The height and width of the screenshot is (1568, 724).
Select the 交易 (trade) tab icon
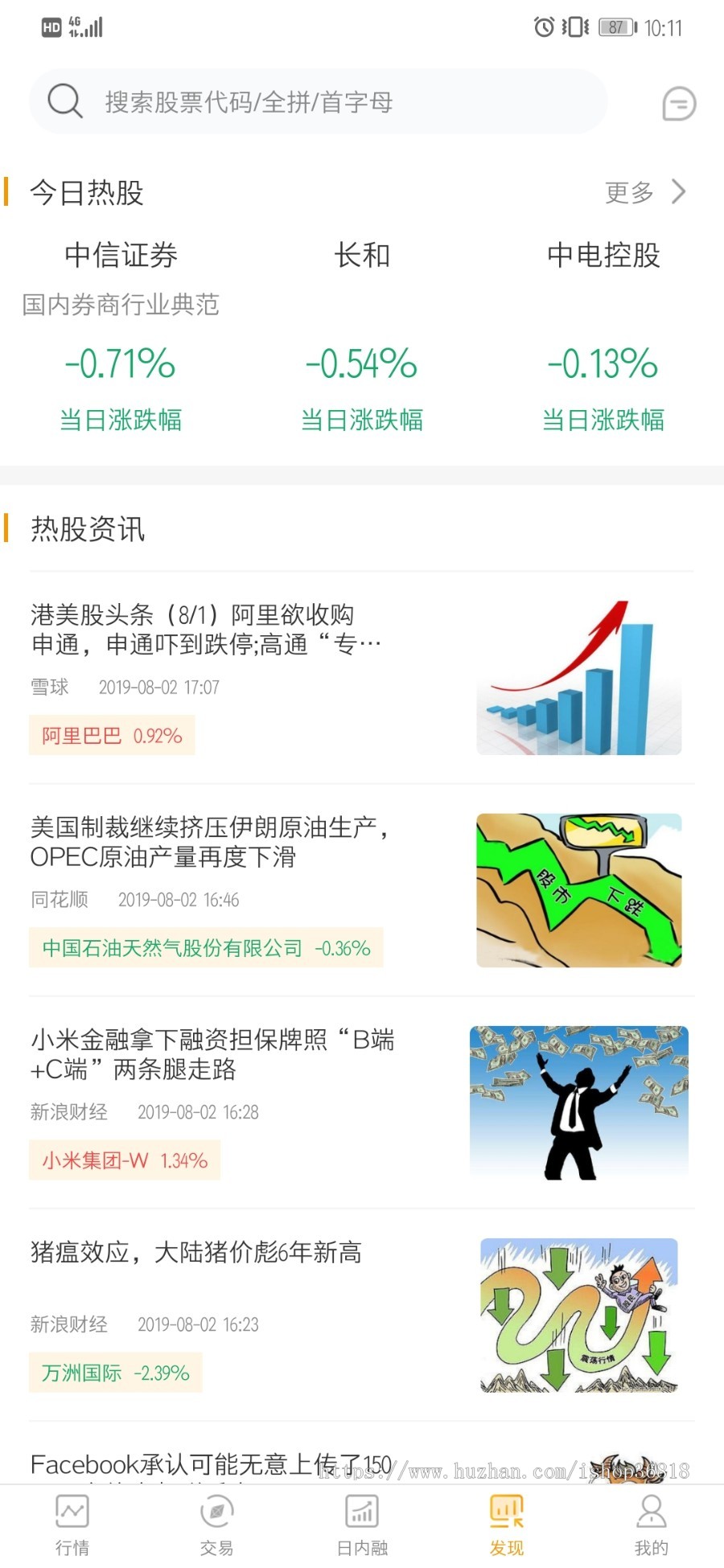pyautogui.click(x=217, y=1512)
